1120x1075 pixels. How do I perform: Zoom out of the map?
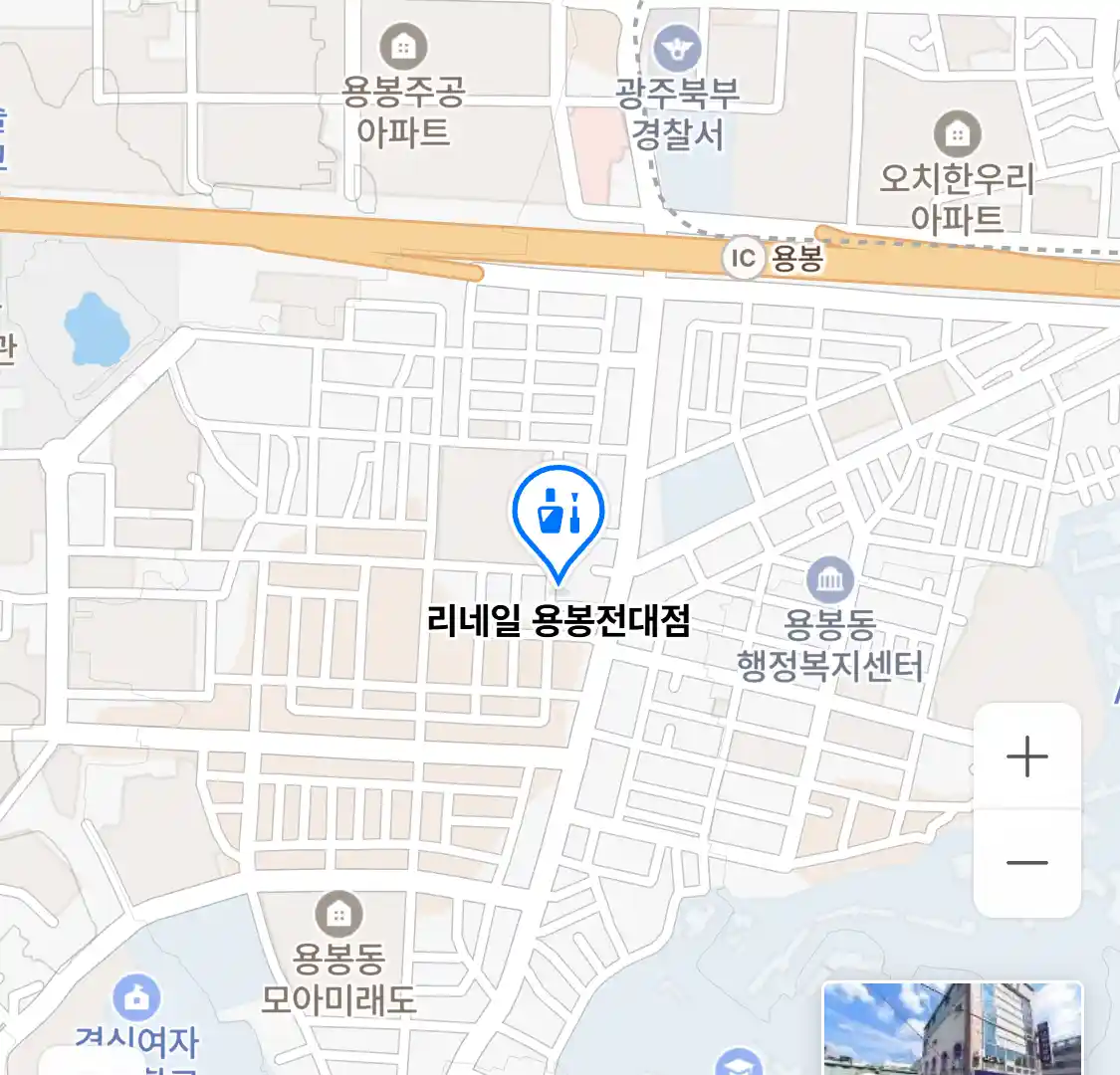(x=1026, y=862)
